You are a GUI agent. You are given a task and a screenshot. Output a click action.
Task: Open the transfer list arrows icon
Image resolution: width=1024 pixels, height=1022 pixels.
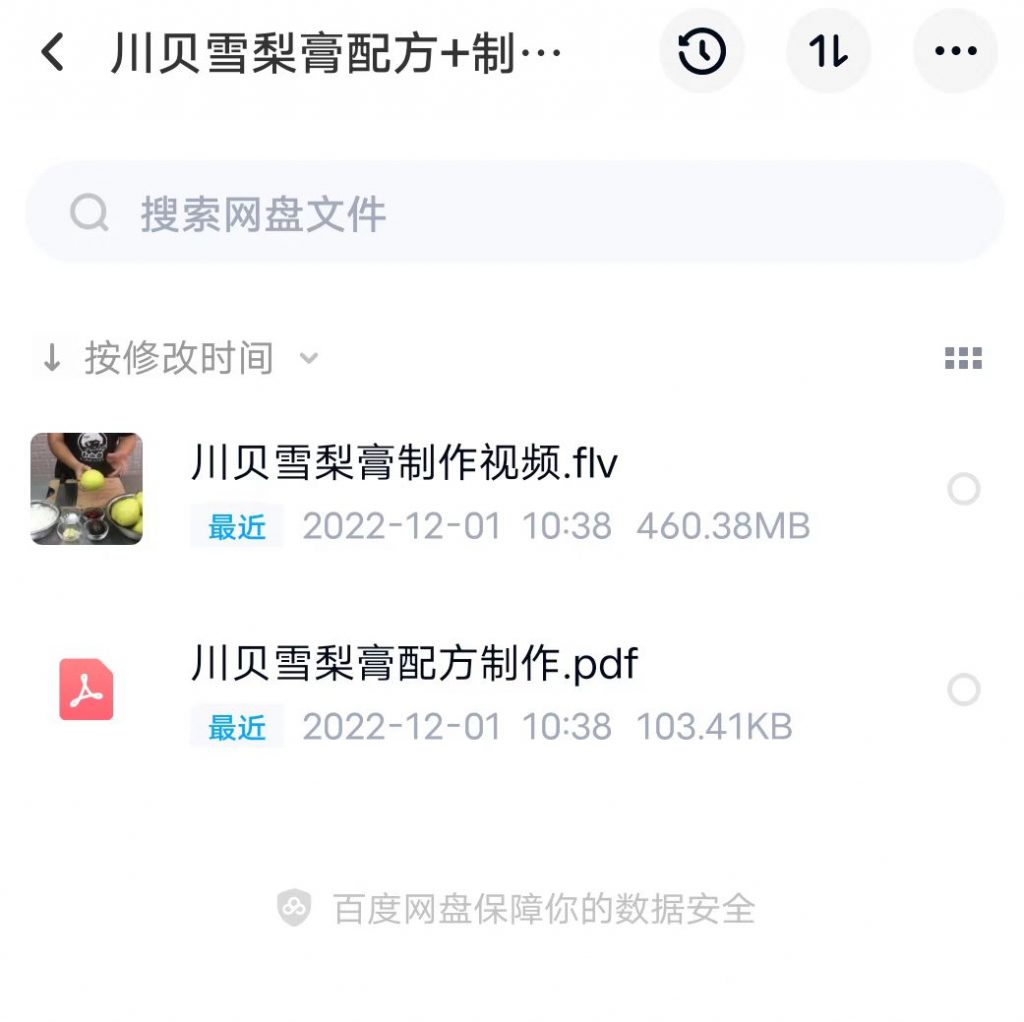(x=828, y=52)
